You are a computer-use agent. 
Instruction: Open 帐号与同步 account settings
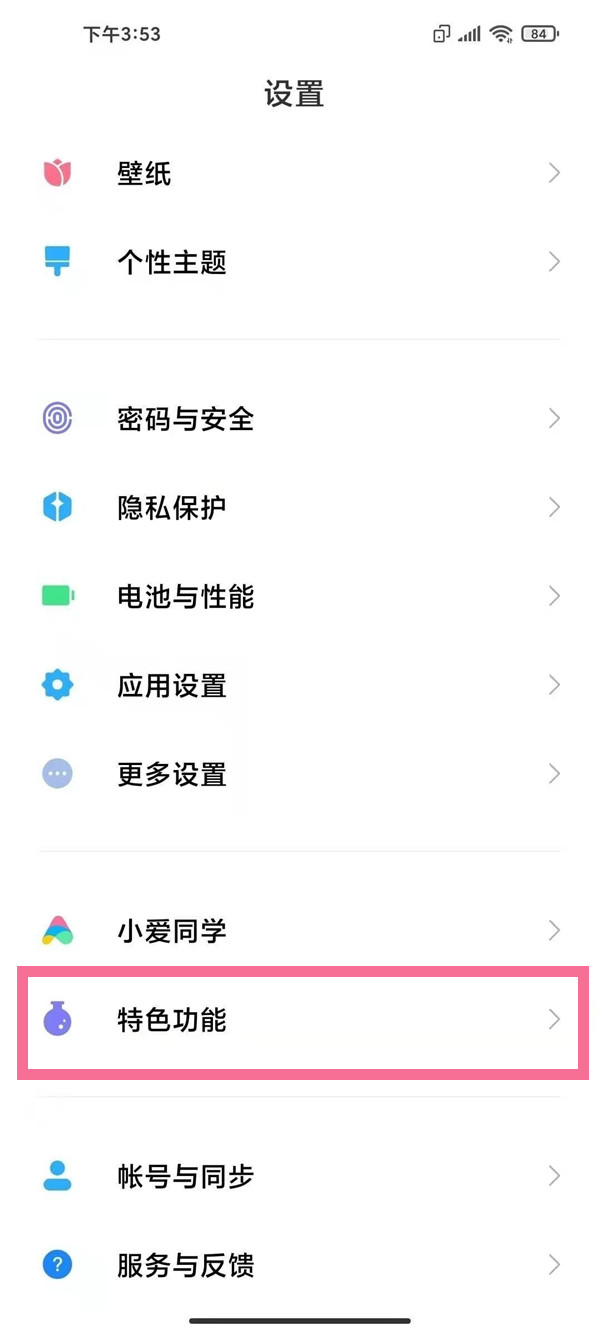coord(300,1176)
